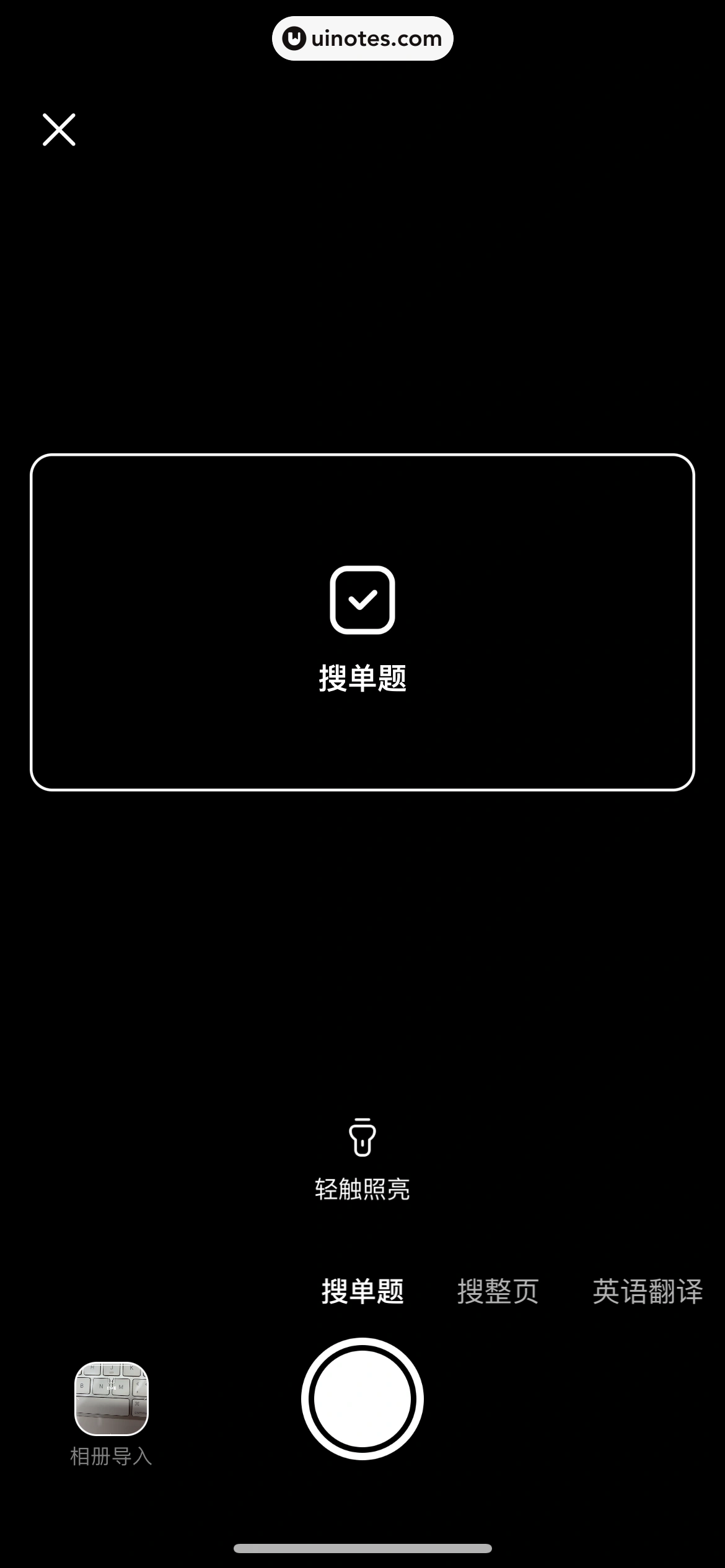Screen dimensions: 725x1568
Task: Close the camera search screen
Action: (59, 129)
